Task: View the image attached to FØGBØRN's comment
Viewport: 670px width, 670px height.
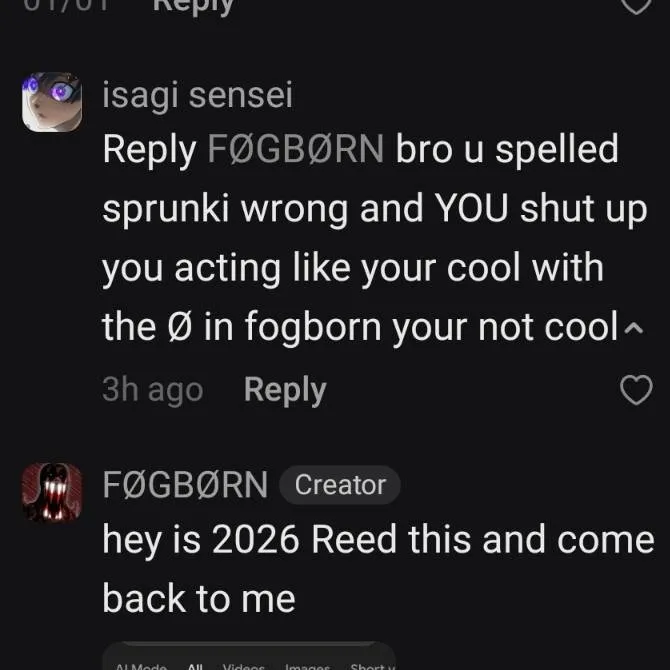Action: [250, 657]
